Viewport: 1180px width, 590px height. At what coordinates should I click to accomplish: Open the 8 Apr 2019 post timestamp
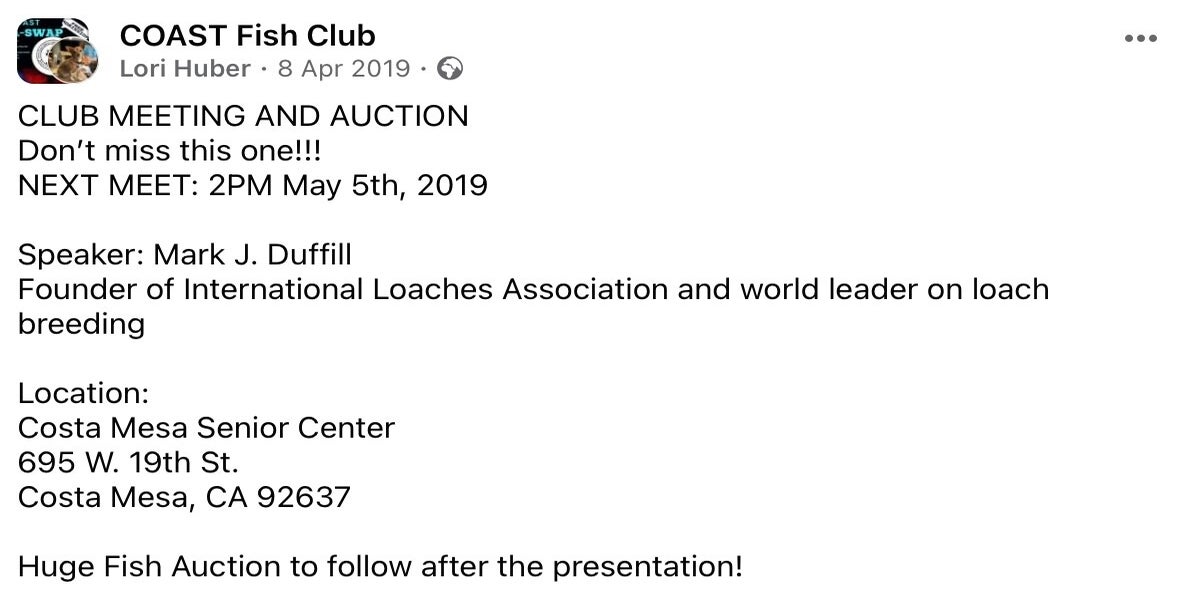point(343,68)
